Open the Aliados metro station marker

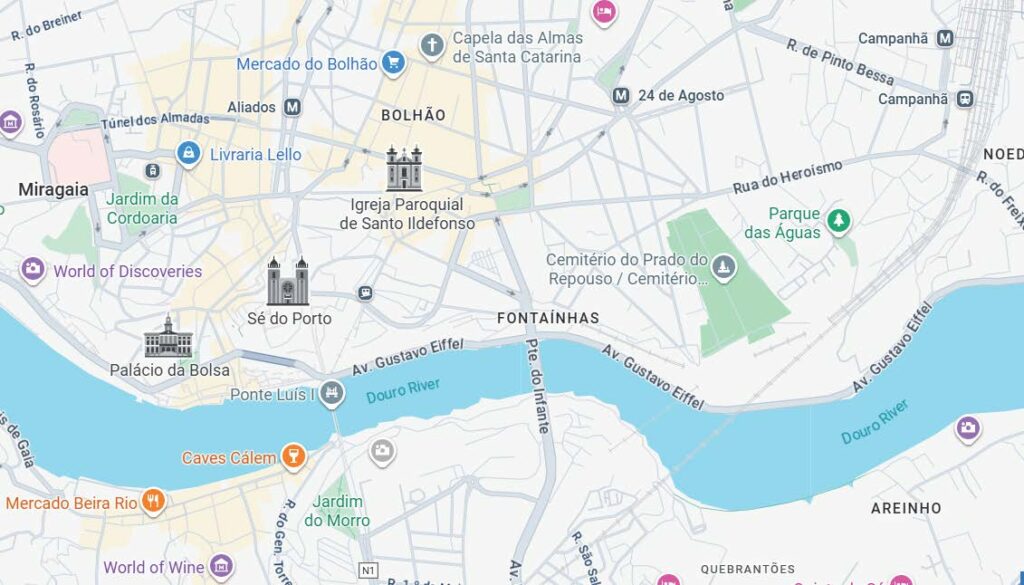[293, 106]
